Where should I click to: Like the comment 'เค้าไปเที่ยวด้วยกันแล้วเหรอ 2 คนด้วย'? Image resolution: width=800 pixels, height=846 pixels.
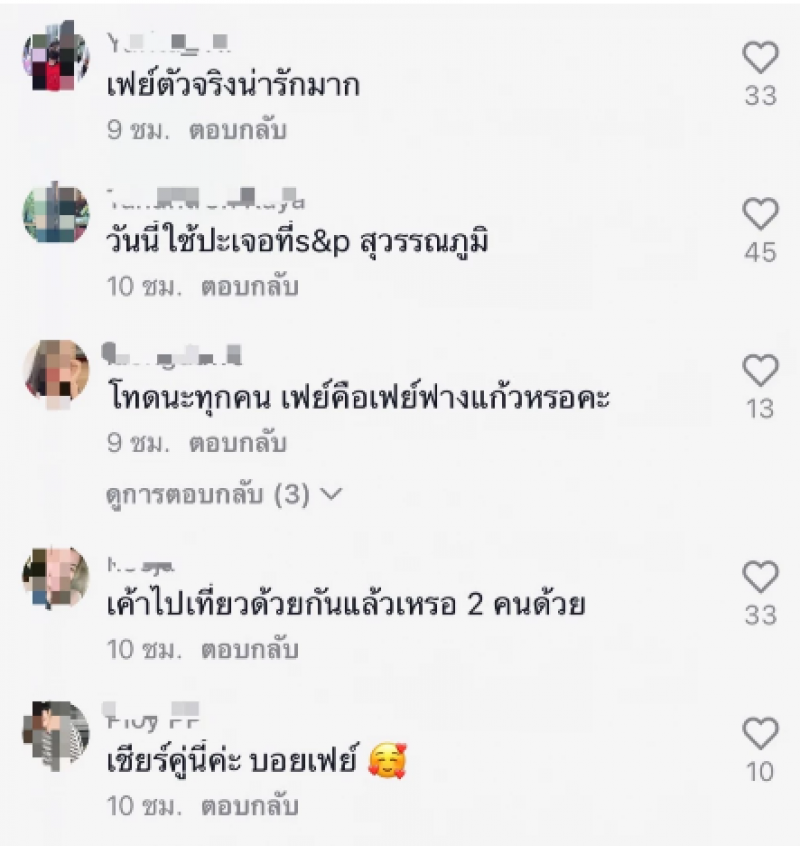pyautogui.click(x=761, y=577)
